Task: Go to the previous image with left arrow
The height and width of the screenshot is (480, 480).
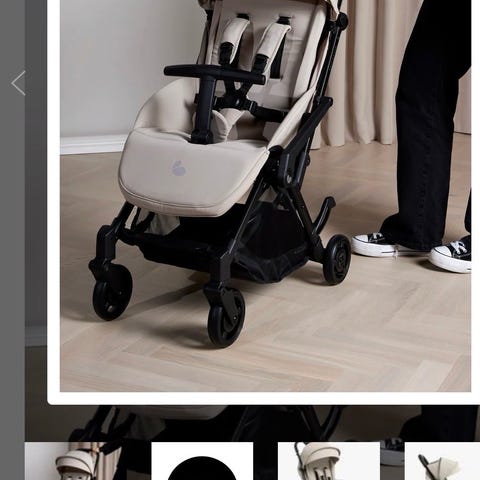Action: (x=18, y=83)
